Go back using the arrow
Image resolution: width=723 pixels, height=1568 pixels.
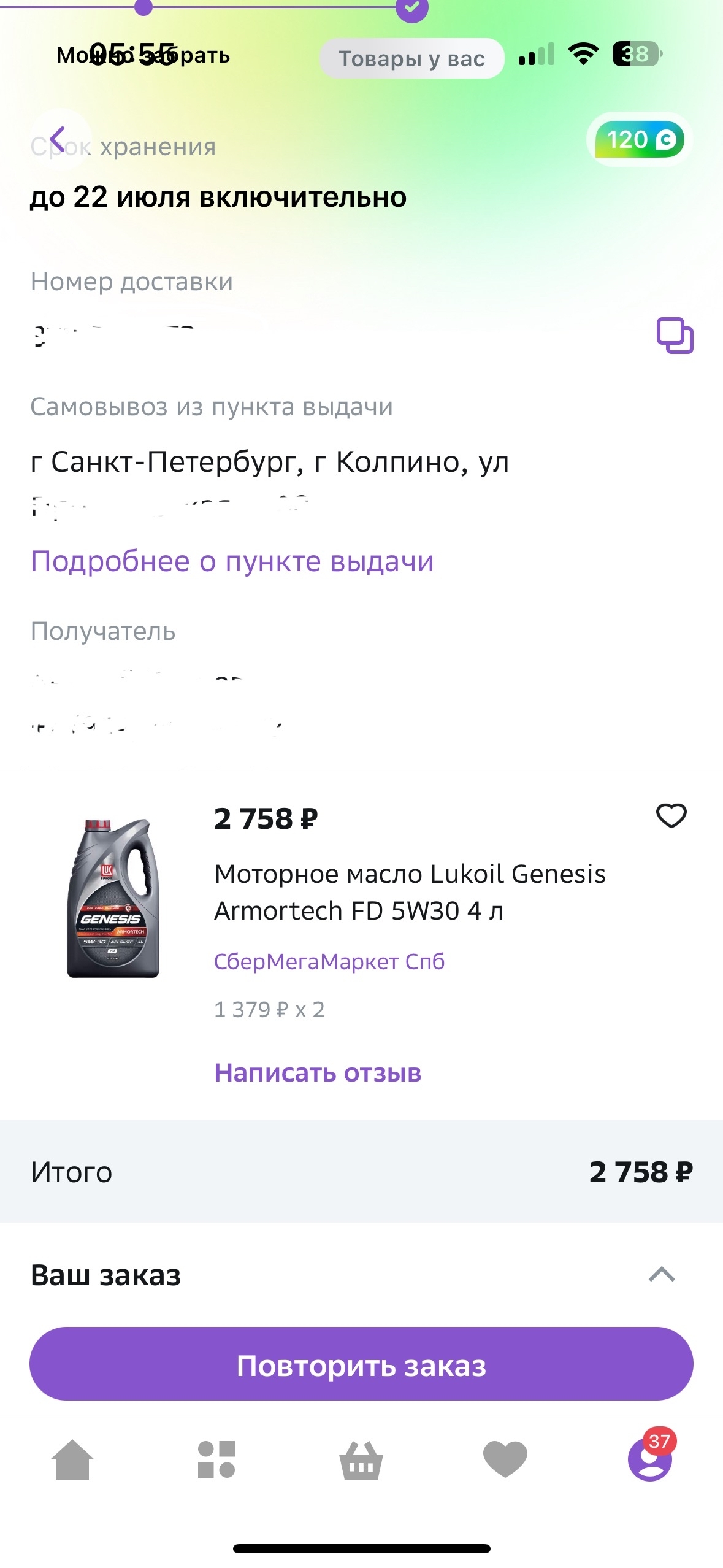point(58,139)
